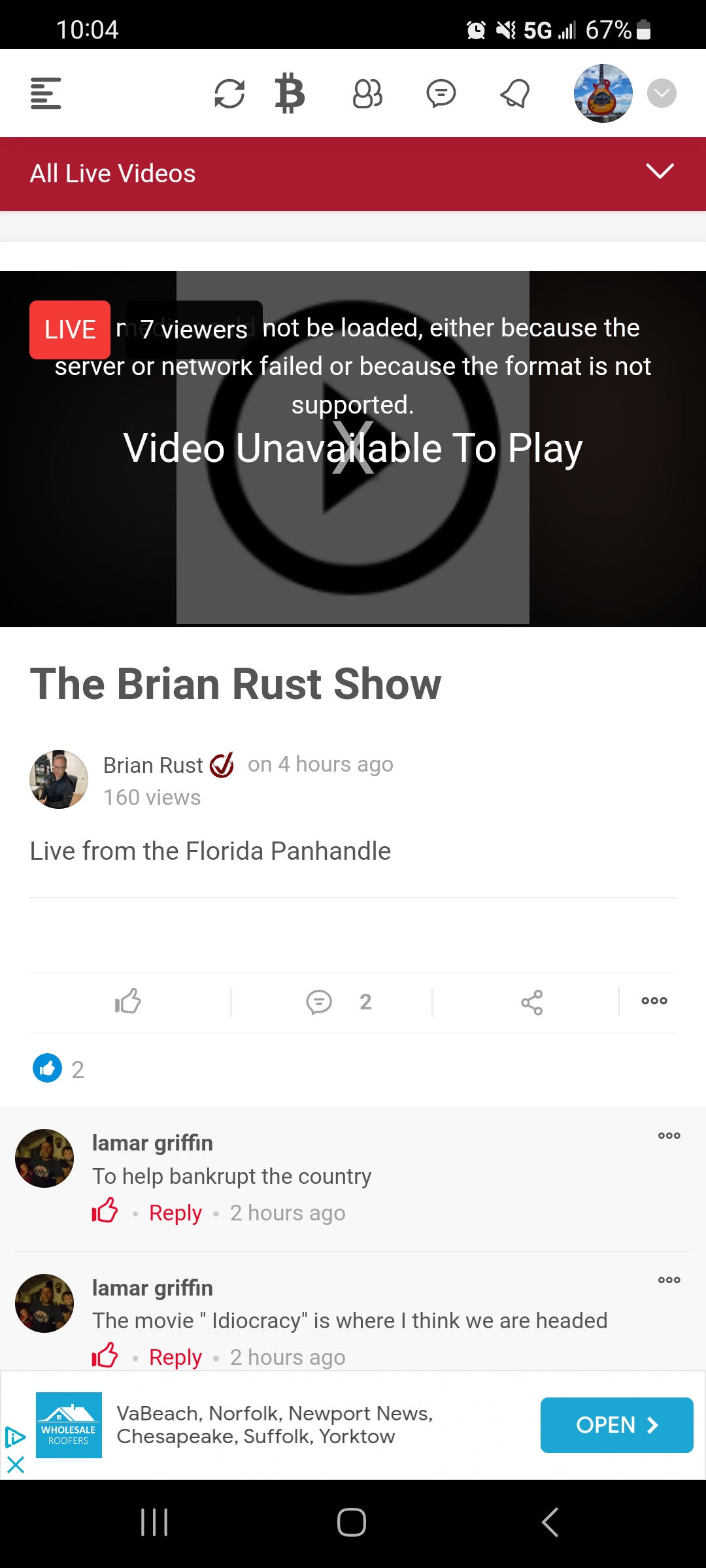Open the video's more options menu
Screen dimensions: 706x1568
[654, 1001]
